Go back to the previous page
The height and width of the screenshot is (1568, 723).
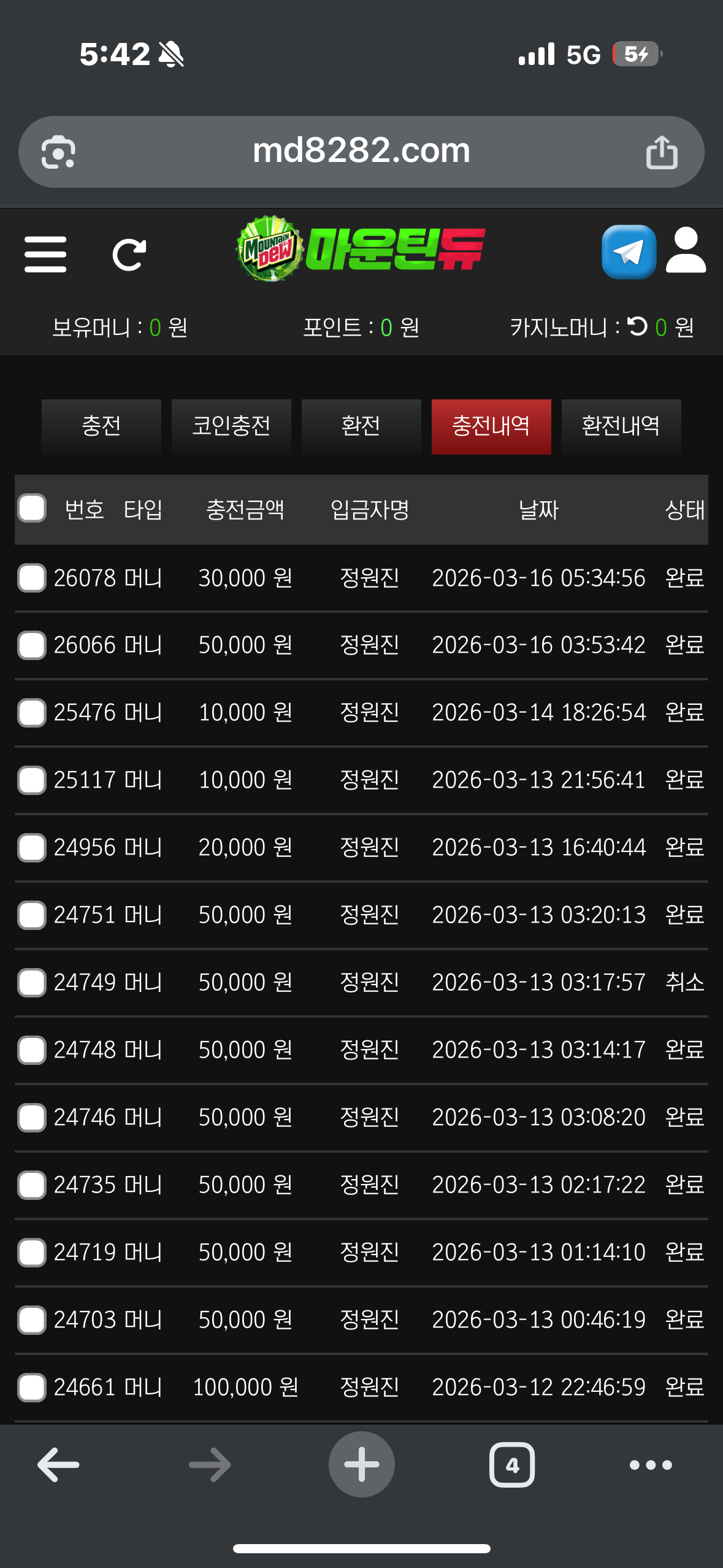pyautogui.click(x=59, y=1465)
